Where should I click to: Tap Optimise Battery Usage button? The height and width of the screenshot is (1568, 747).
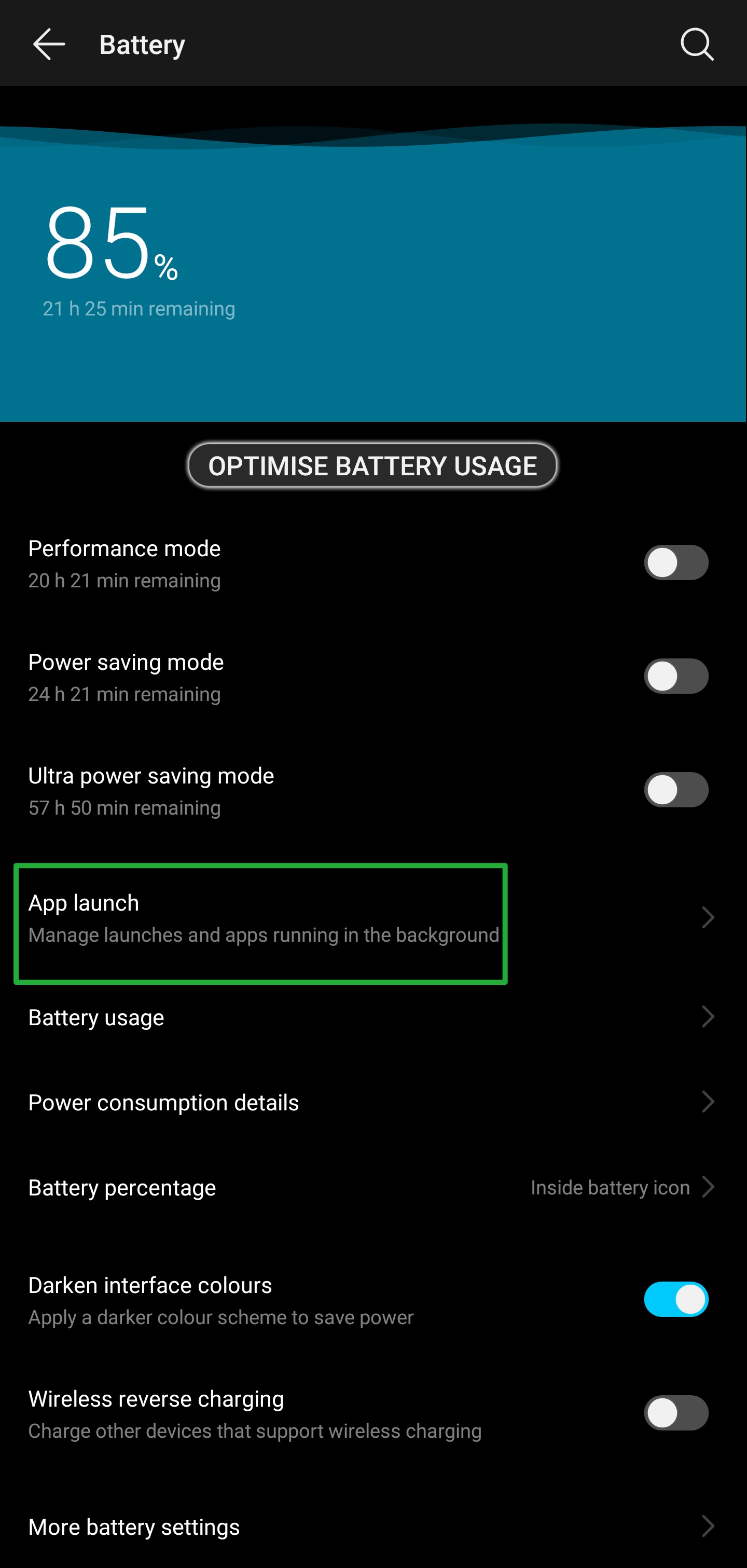(x=372, y=465)
